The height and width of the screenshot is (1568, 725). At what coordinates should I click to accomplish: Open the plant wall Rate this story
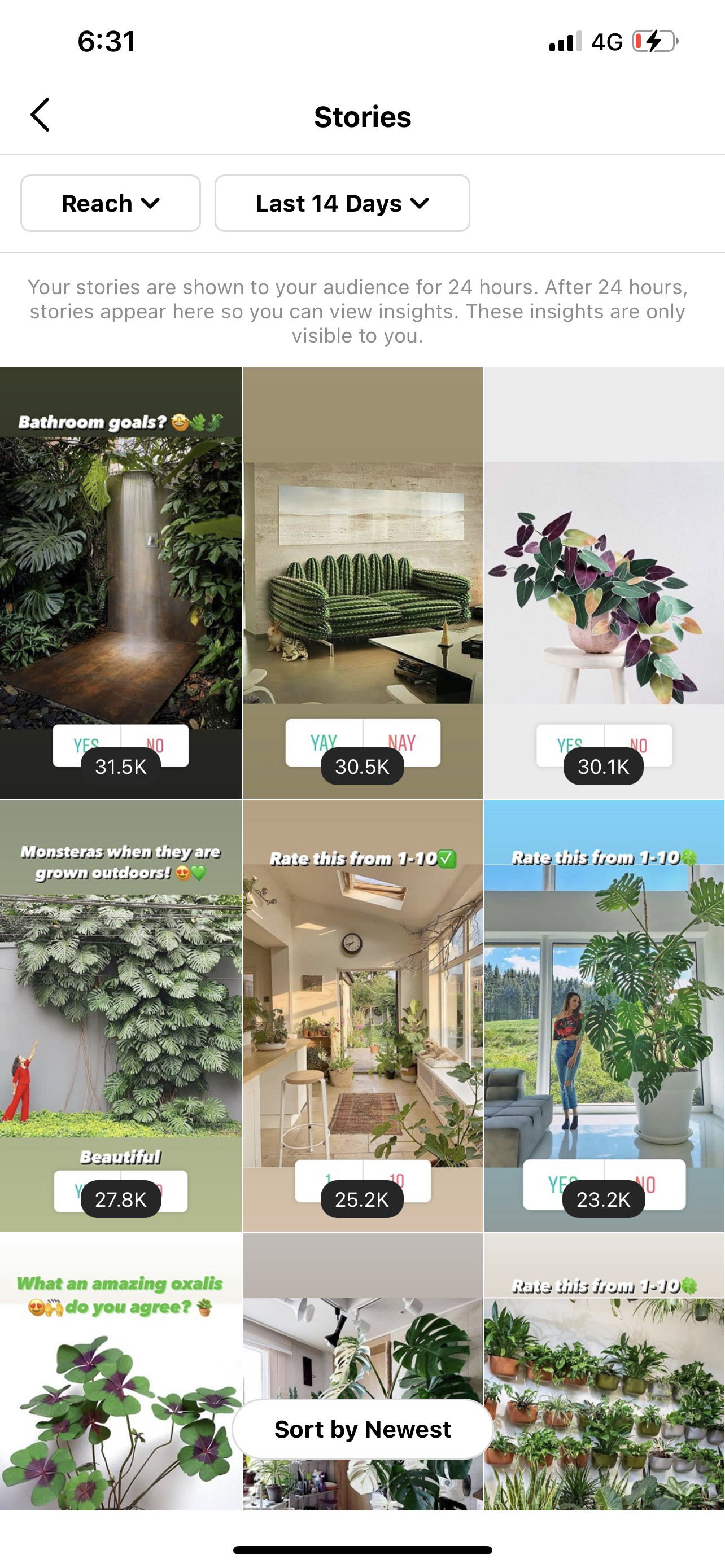tap(605, 1372)
